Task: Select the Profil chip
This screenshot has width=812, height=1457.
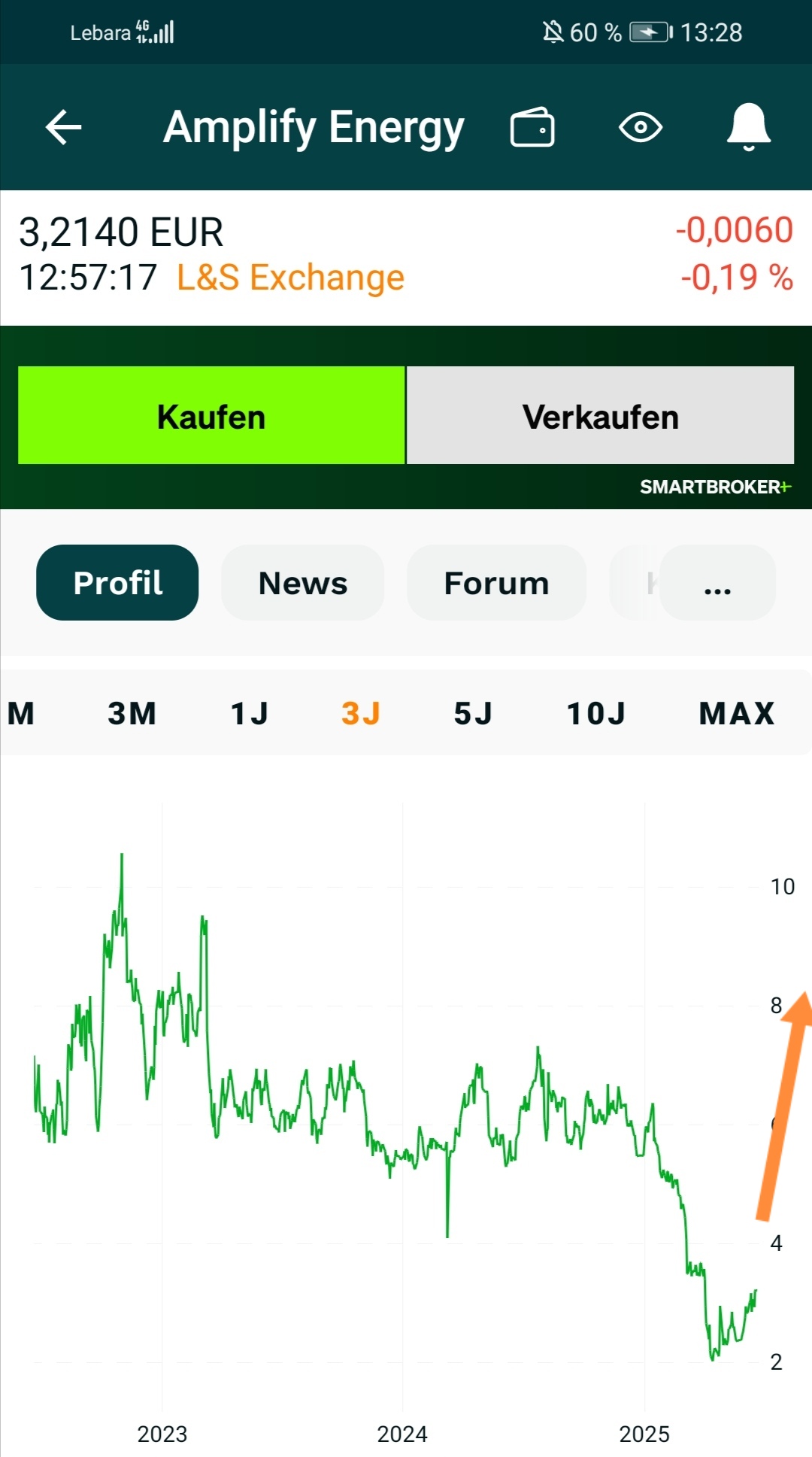Action: 117,583
